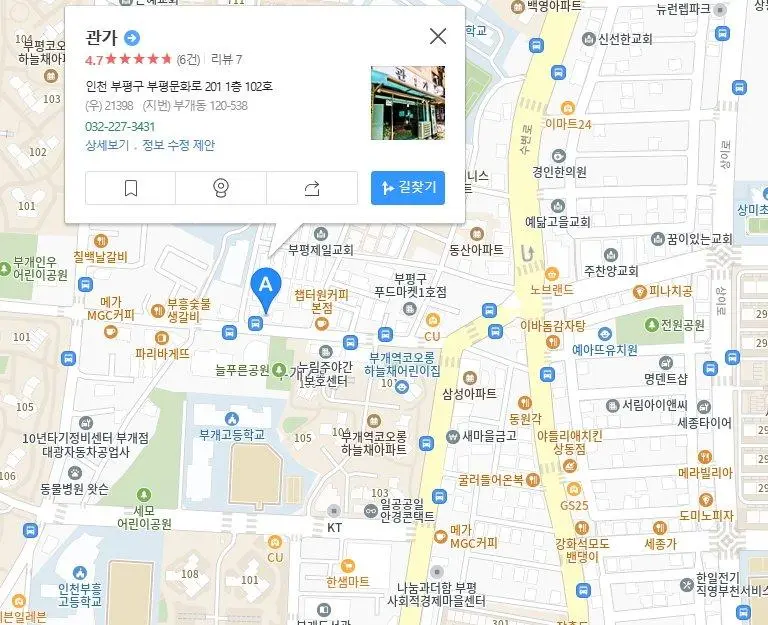This screenshot has width=768, height=625.
Task: Open the 상세보기 details link
Action: point(106,145)
